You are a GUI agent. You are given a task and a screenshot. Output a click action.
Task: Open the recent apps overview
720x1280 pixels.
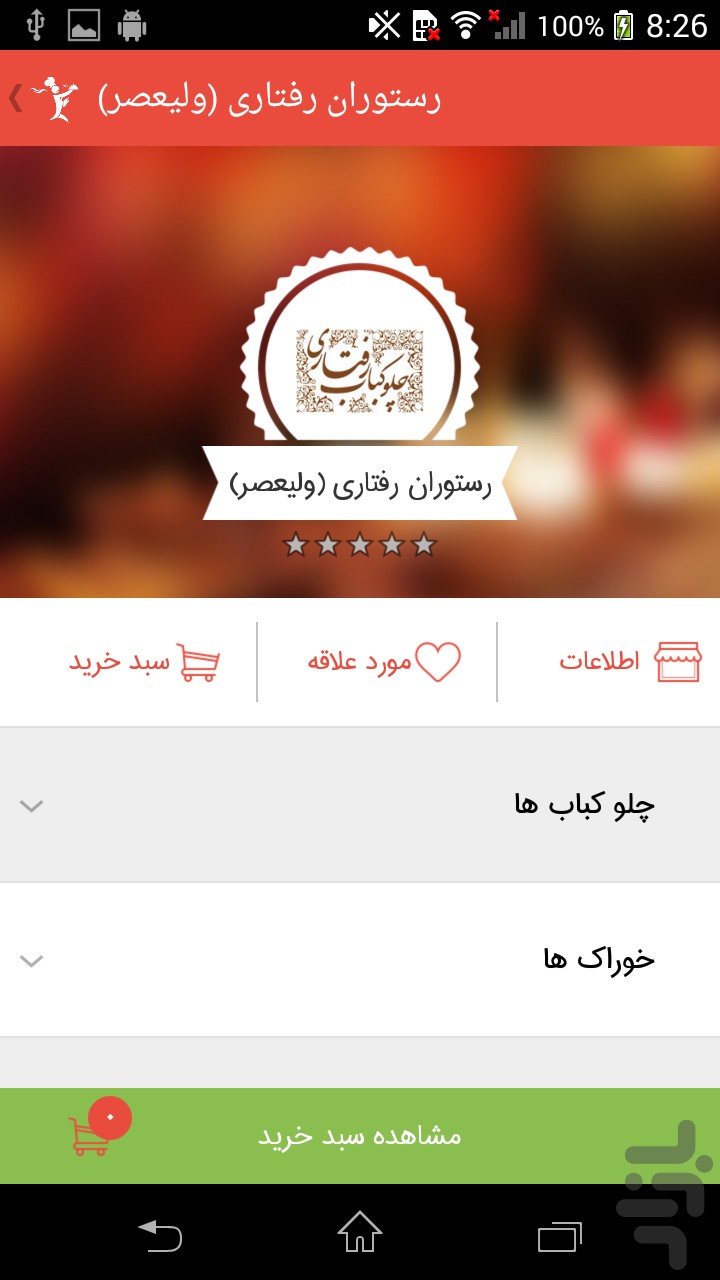(560, 1236)
